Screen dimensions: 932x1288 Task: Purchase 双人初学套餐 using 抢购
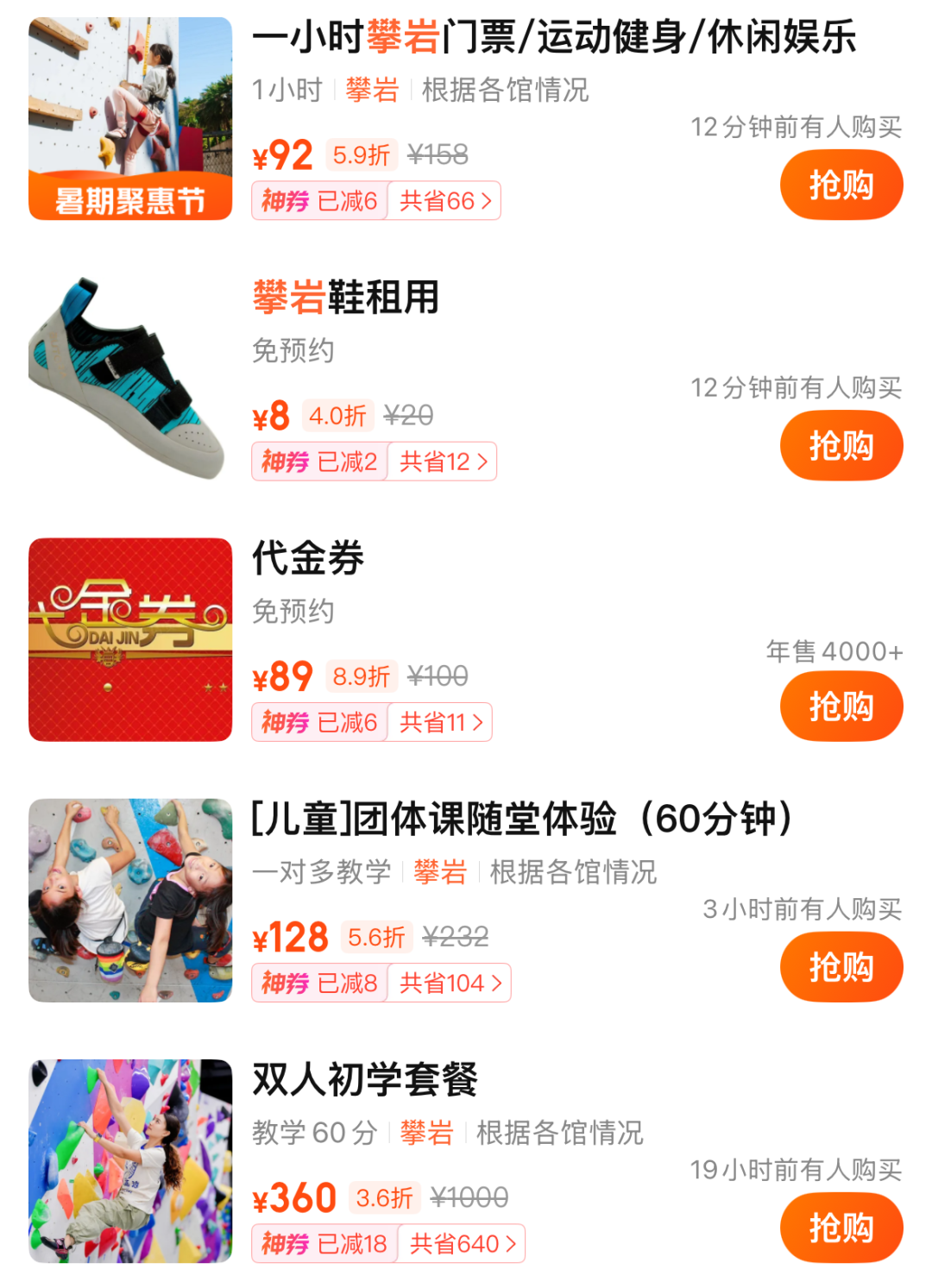pyautogui.click(x=841, y=1227)
